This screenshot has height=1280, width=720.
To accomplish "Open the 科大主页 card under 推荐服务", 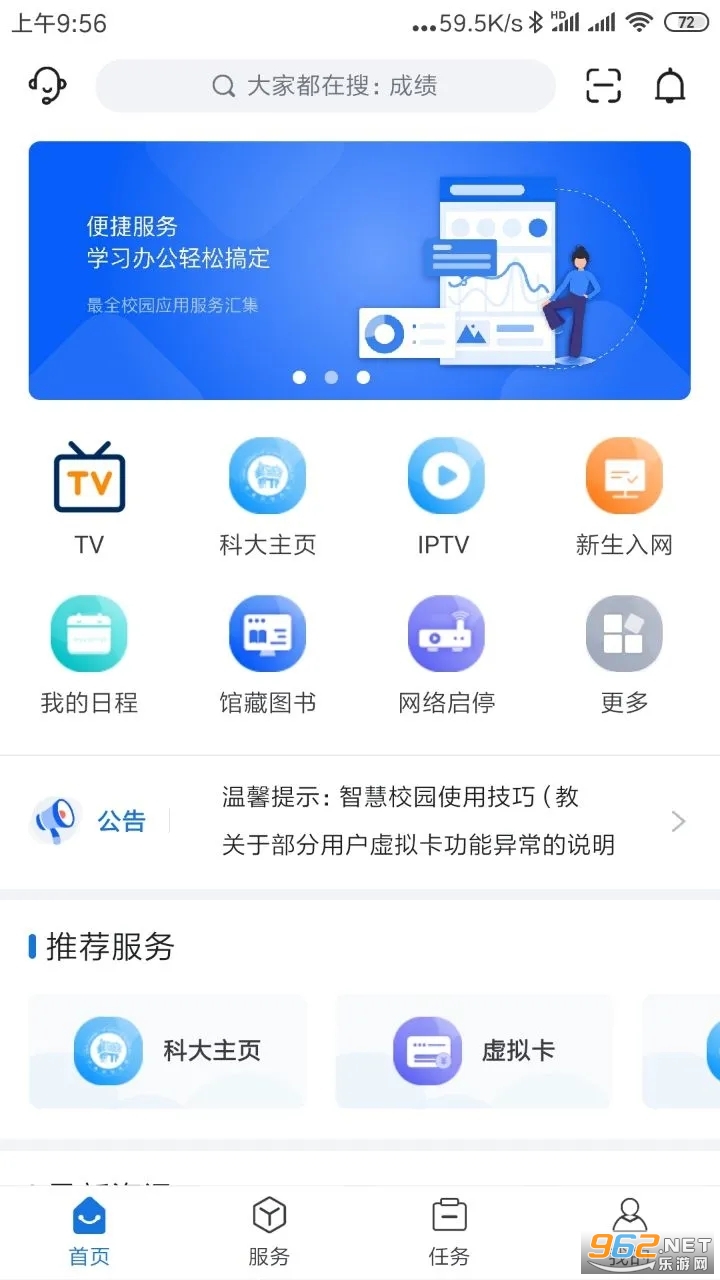I will click(168, 1051).
